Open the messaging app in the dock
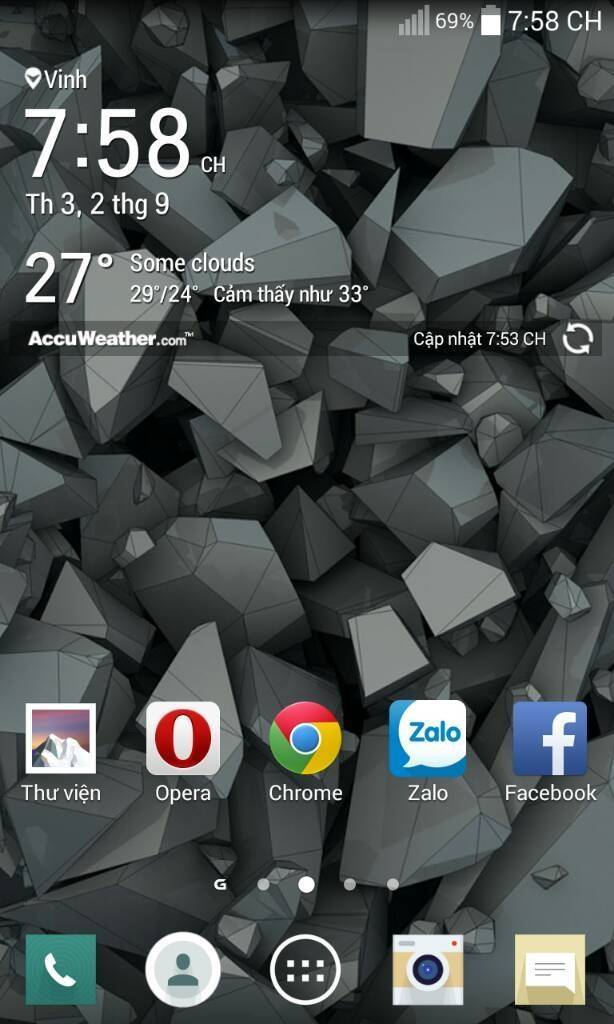 [x=550, y=969]
